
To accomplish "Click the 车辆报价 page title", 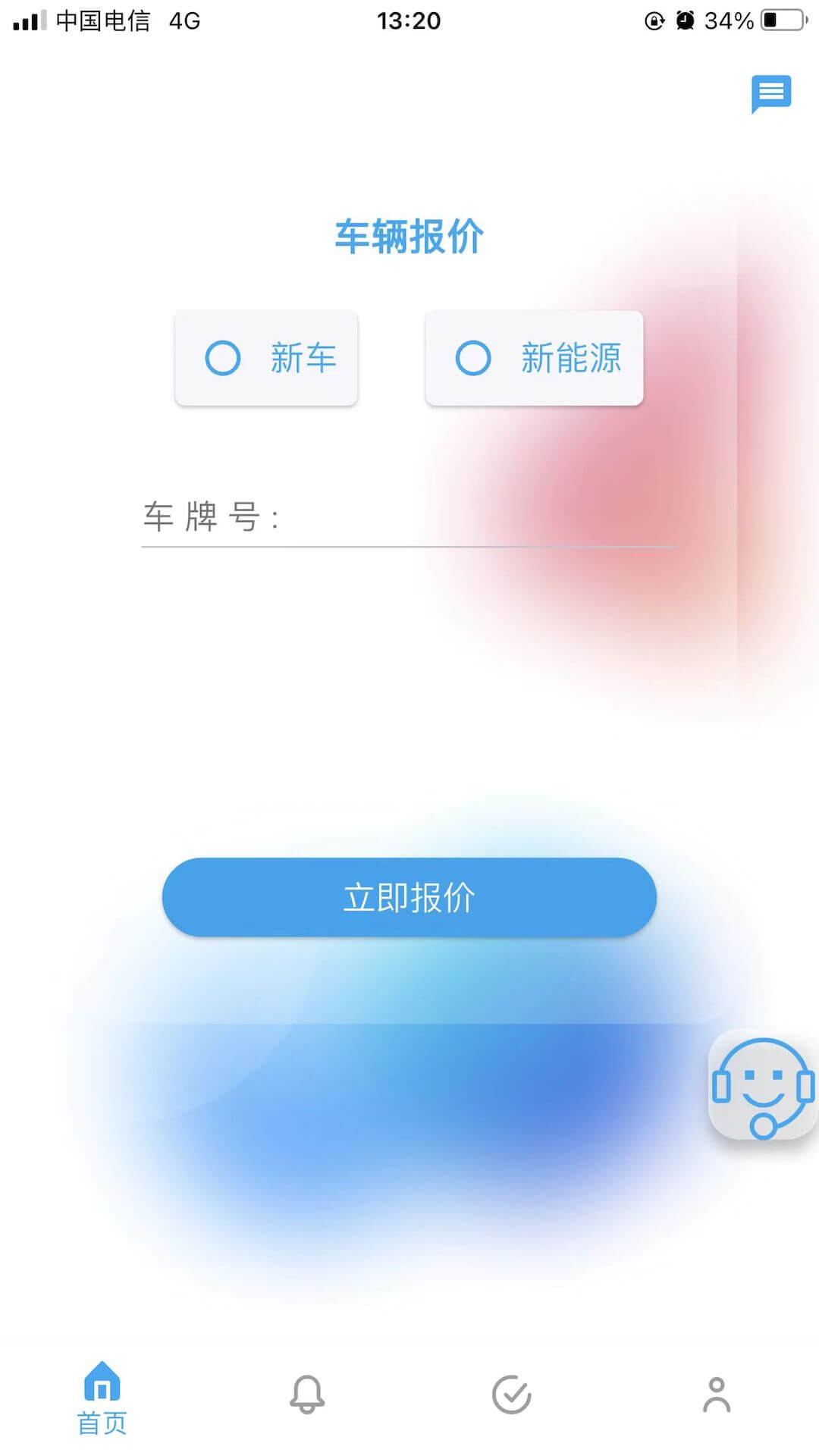I will tap(409, 234).
